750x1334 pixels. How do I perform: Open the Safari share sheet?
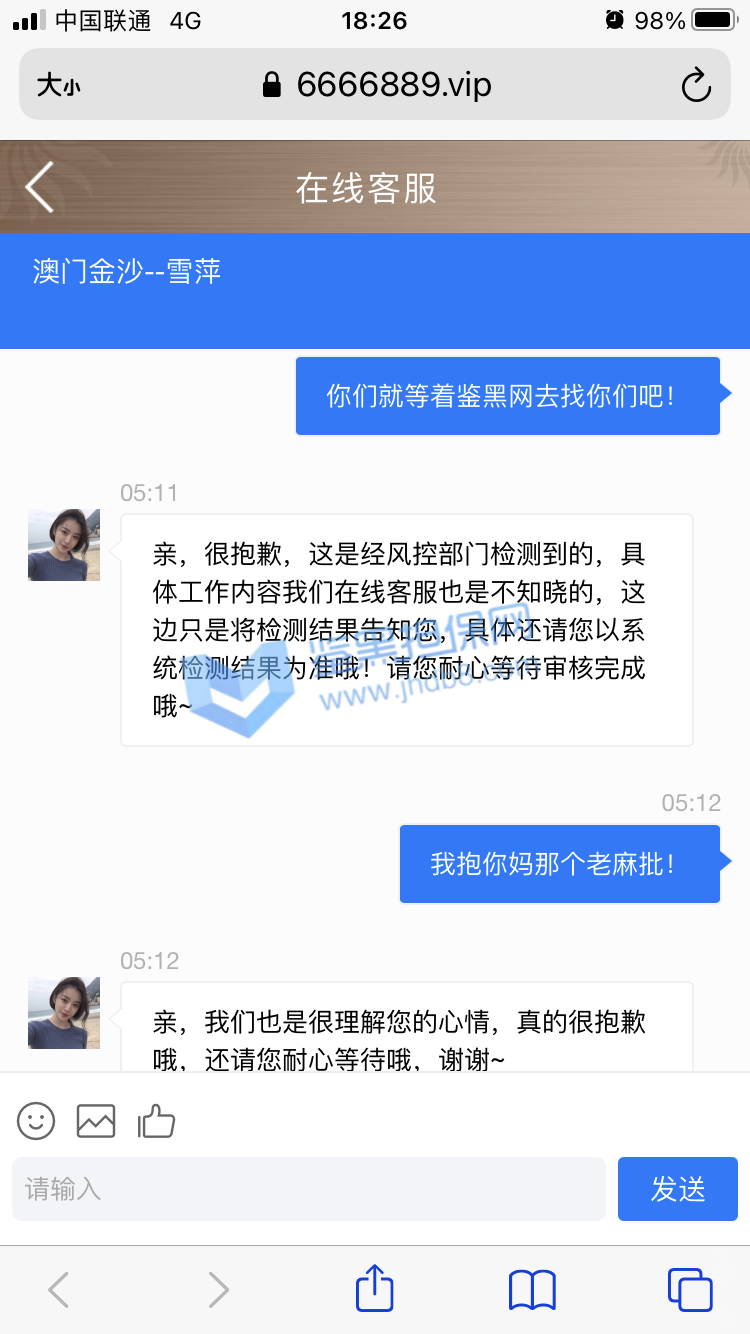[375, 1289]
